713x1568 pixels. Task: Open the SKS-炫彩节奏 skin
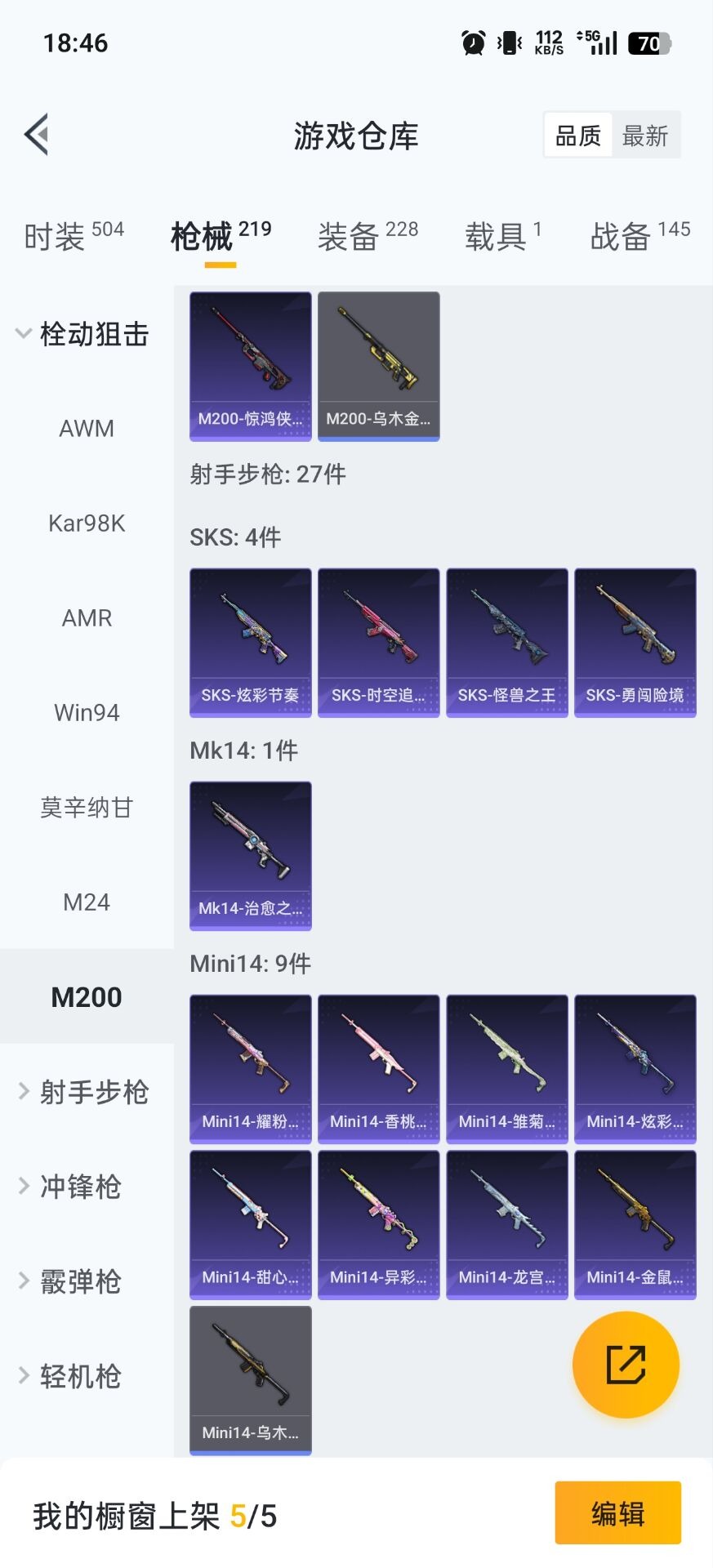click(249, 642)
